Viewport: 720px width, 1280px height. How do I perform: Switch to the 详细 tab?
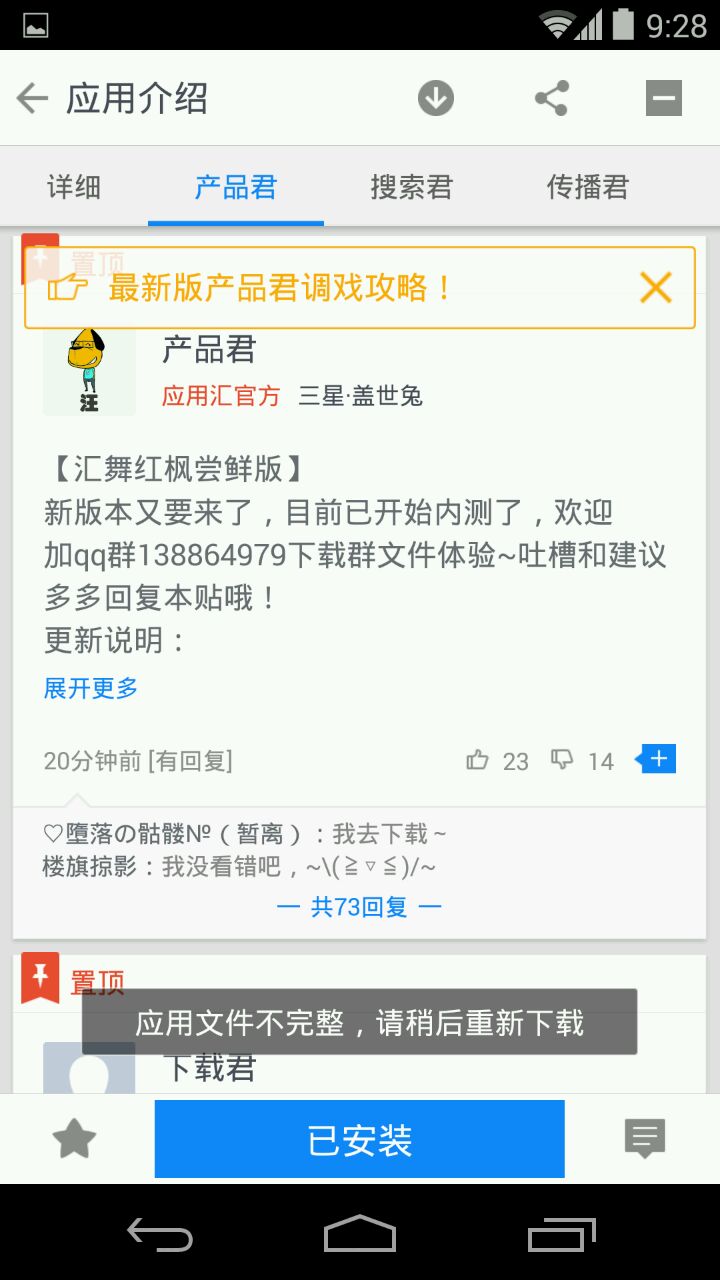[x=74, y=187]
